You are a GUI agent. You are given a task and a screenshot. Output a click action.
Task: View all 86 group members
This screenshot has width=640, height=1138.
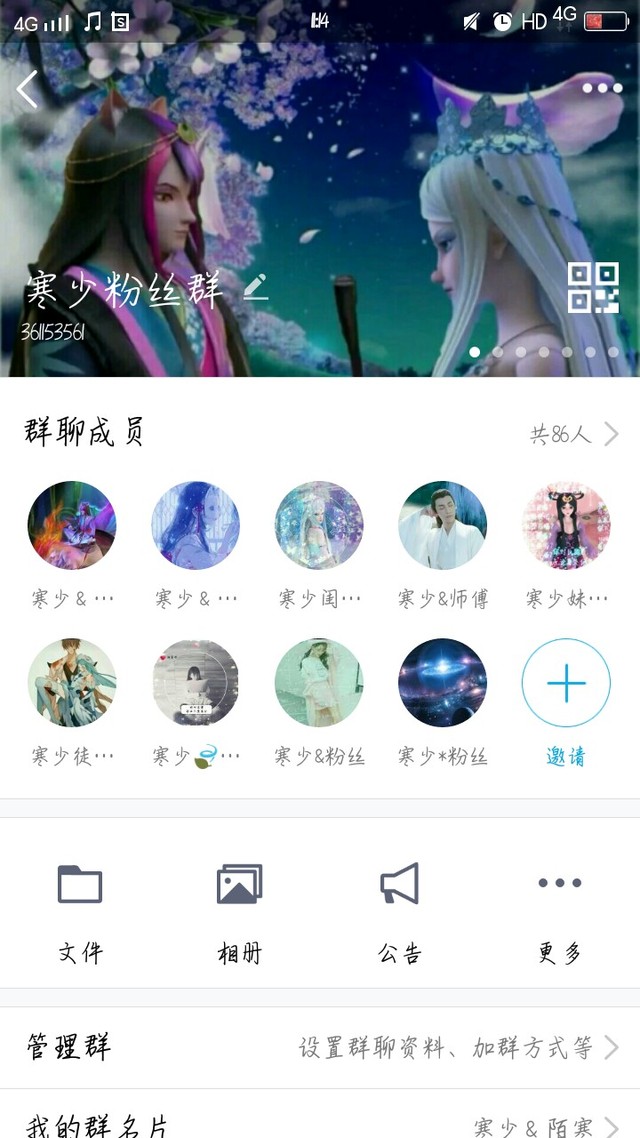(x=574, y=434)
